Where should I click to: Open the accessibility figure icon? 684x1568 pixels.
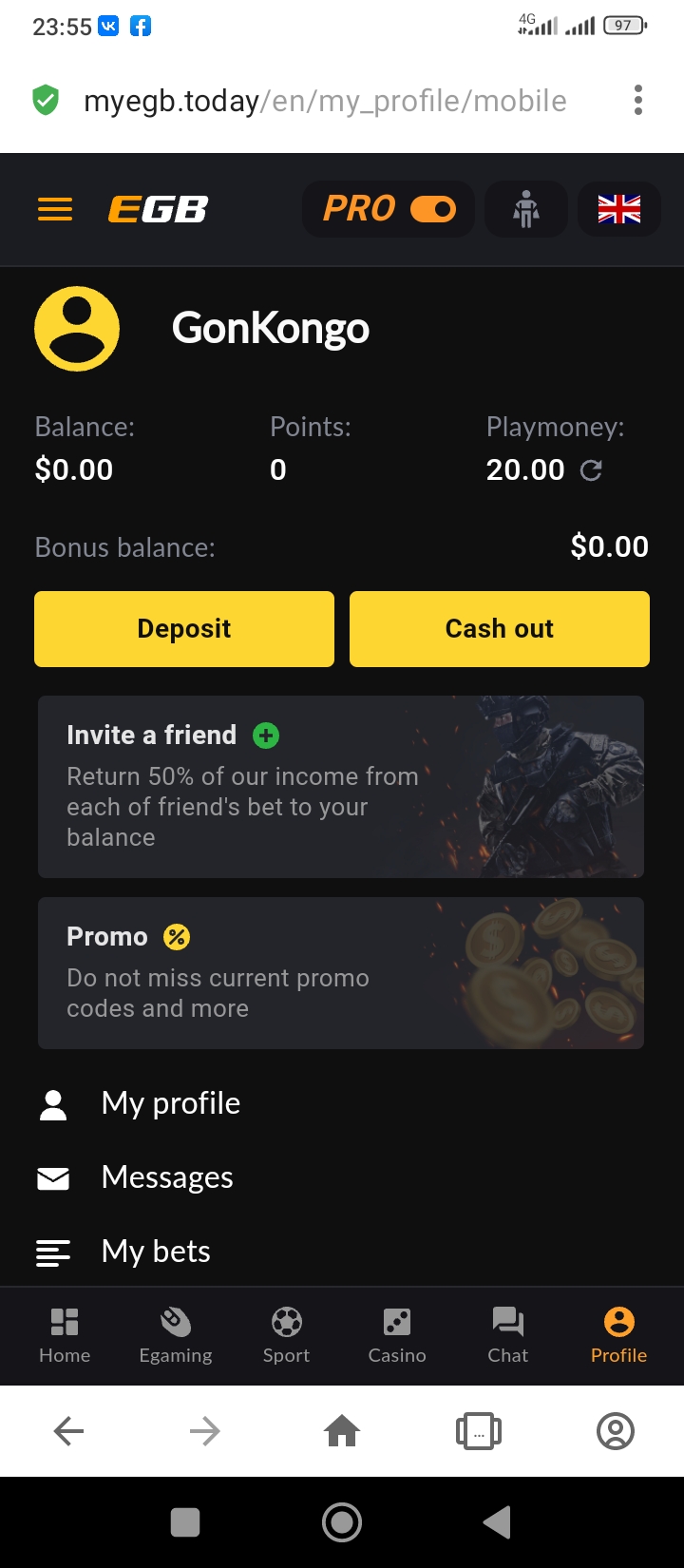click(525, 209)
